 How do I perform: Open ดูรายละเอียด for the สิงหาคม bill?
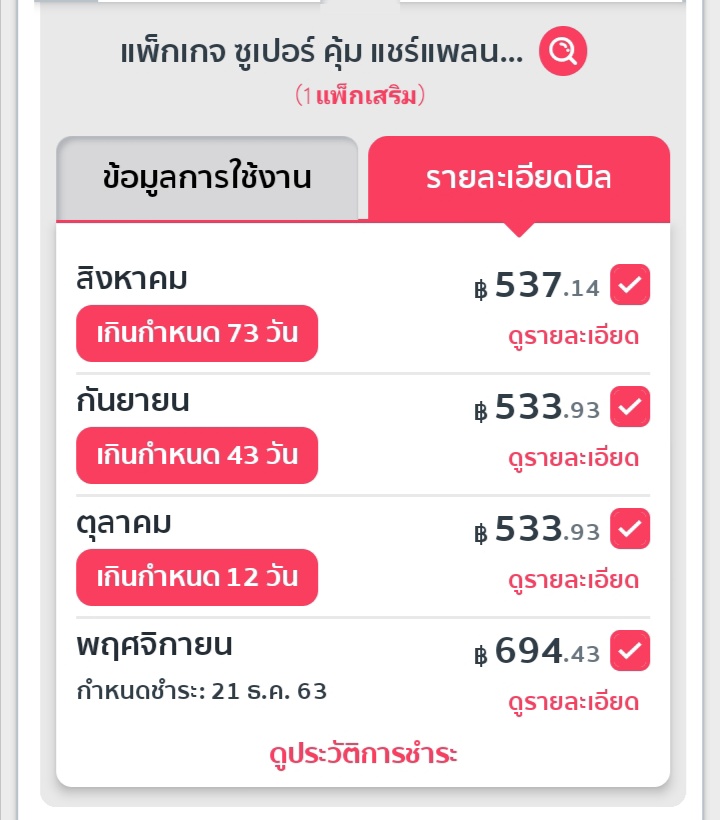[x=573, y=336]
